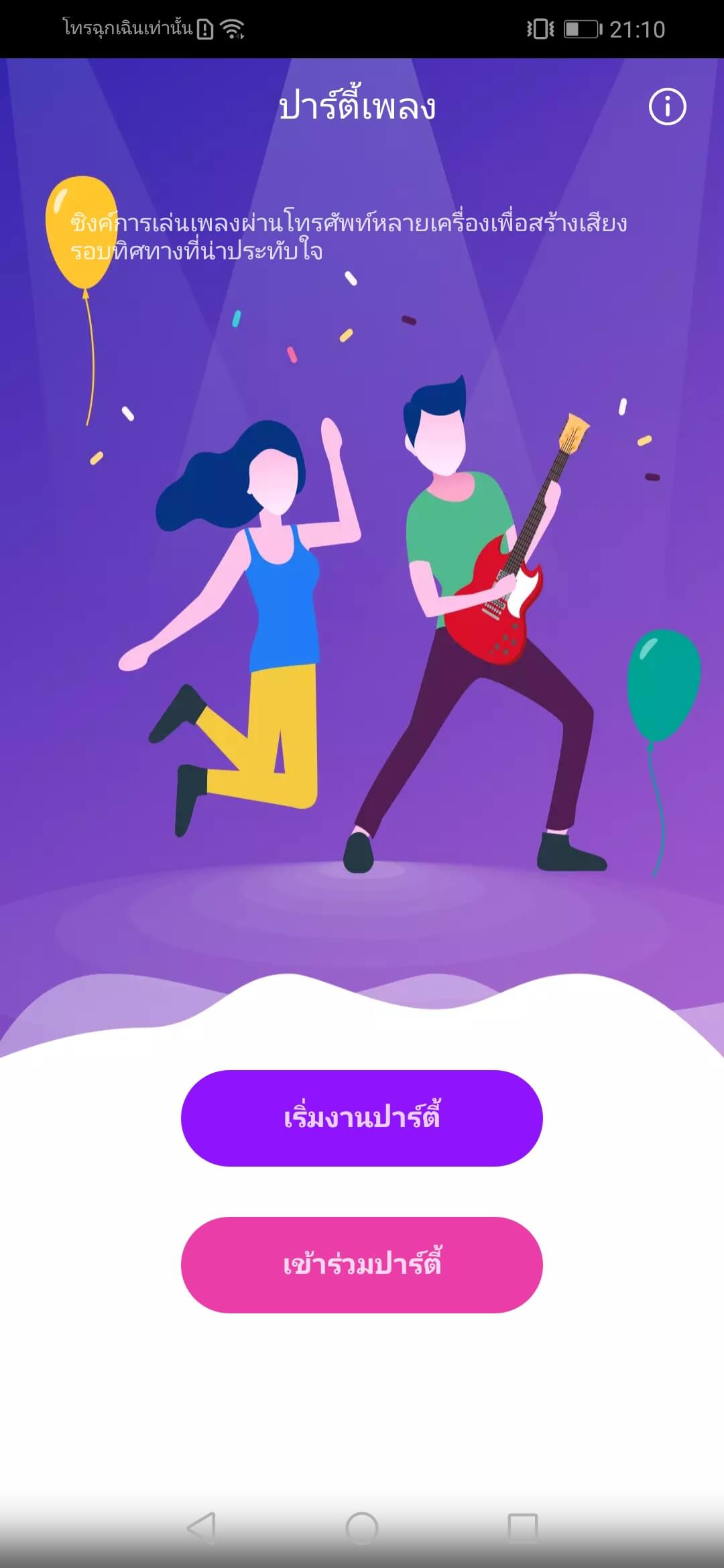Open the info icon for Party Music
Screen dimensions: 724x1568
click(x=667, y=107)
